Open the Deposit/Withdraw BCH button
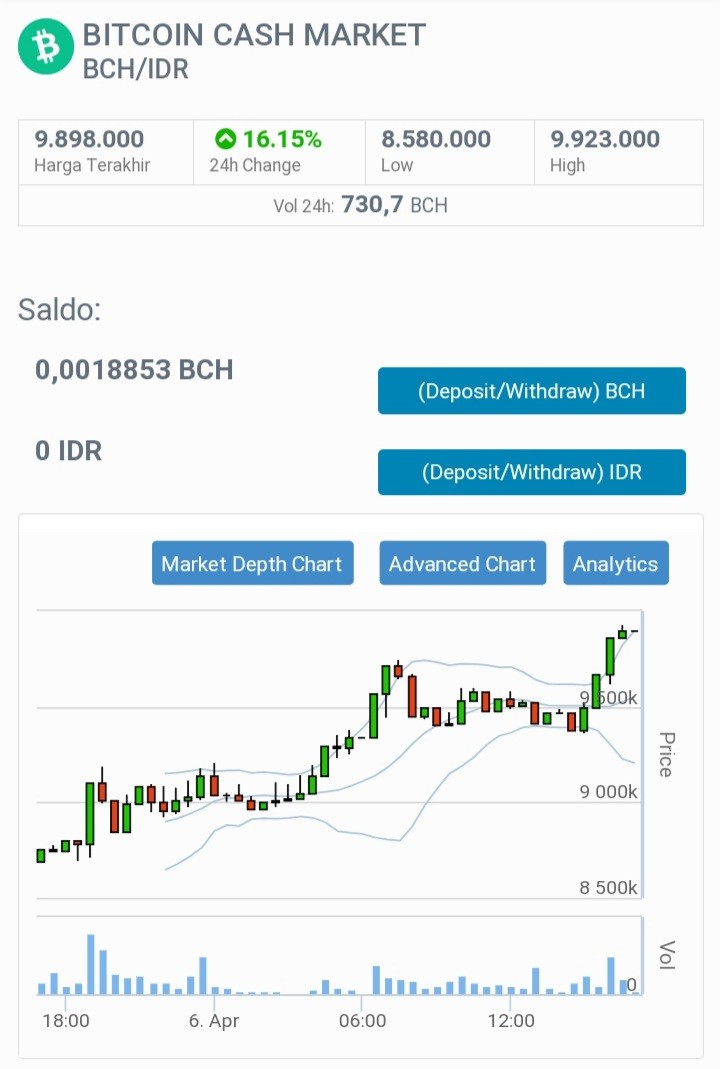The height and width of the screenshot is (1069, 720). click(x=532, y=391)
